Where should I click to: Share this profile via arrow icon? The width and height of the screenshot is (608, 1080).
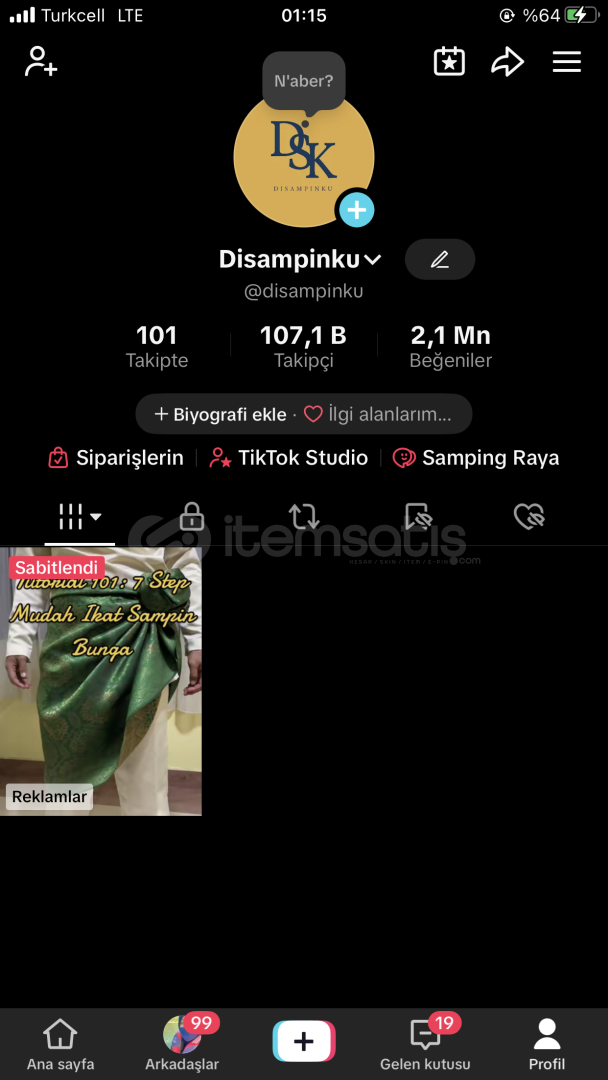click(x=507, y=62)
